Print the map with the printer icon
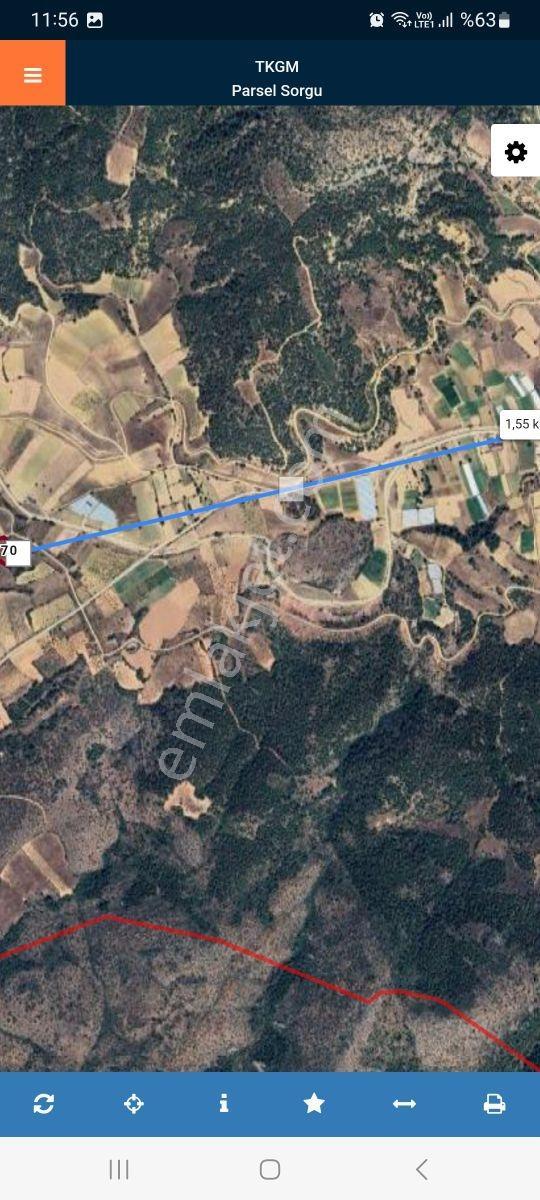This screenshot has width=540, height=1200. (x=494, y=1103)
